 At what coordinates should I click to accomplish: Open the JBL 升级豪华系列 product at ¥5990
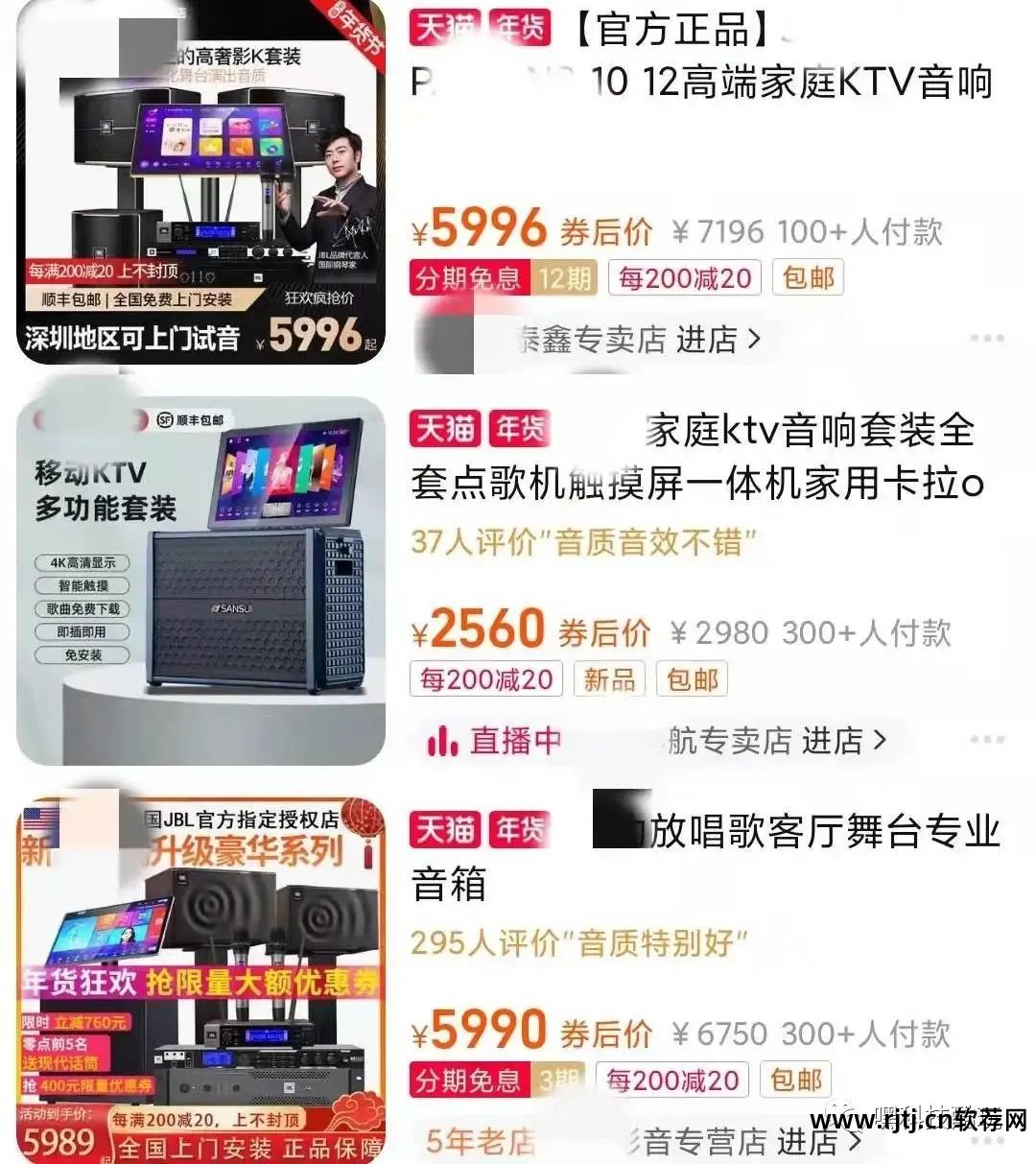[x=201, y=979]
